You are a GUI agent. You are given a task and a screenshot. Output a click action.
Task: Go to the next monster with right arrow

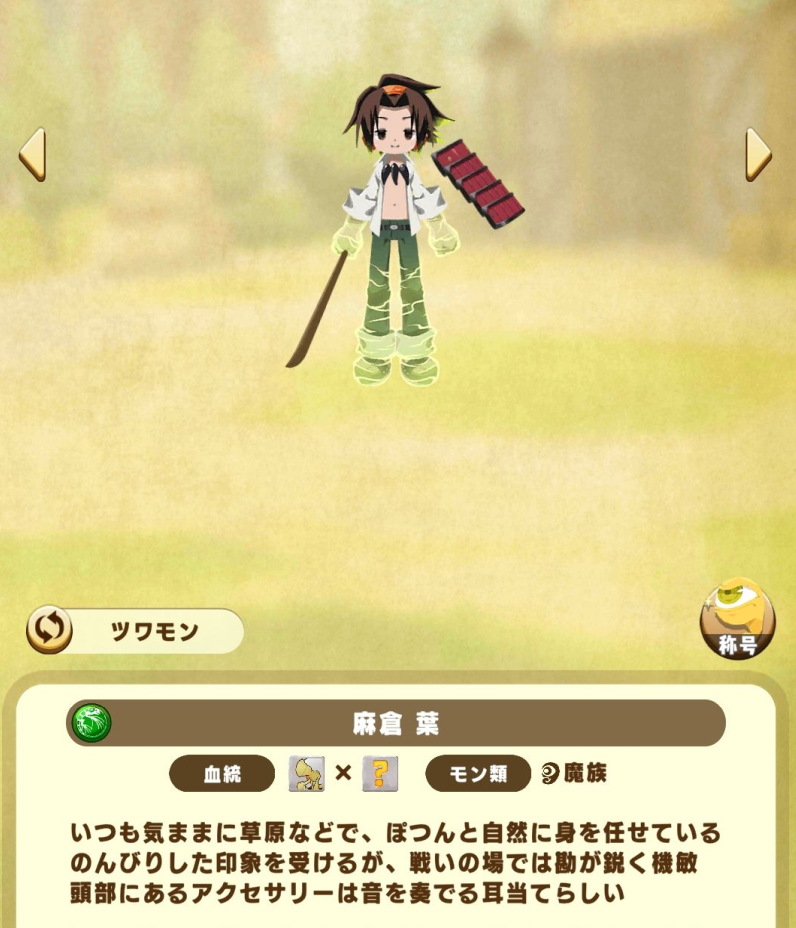759,155
